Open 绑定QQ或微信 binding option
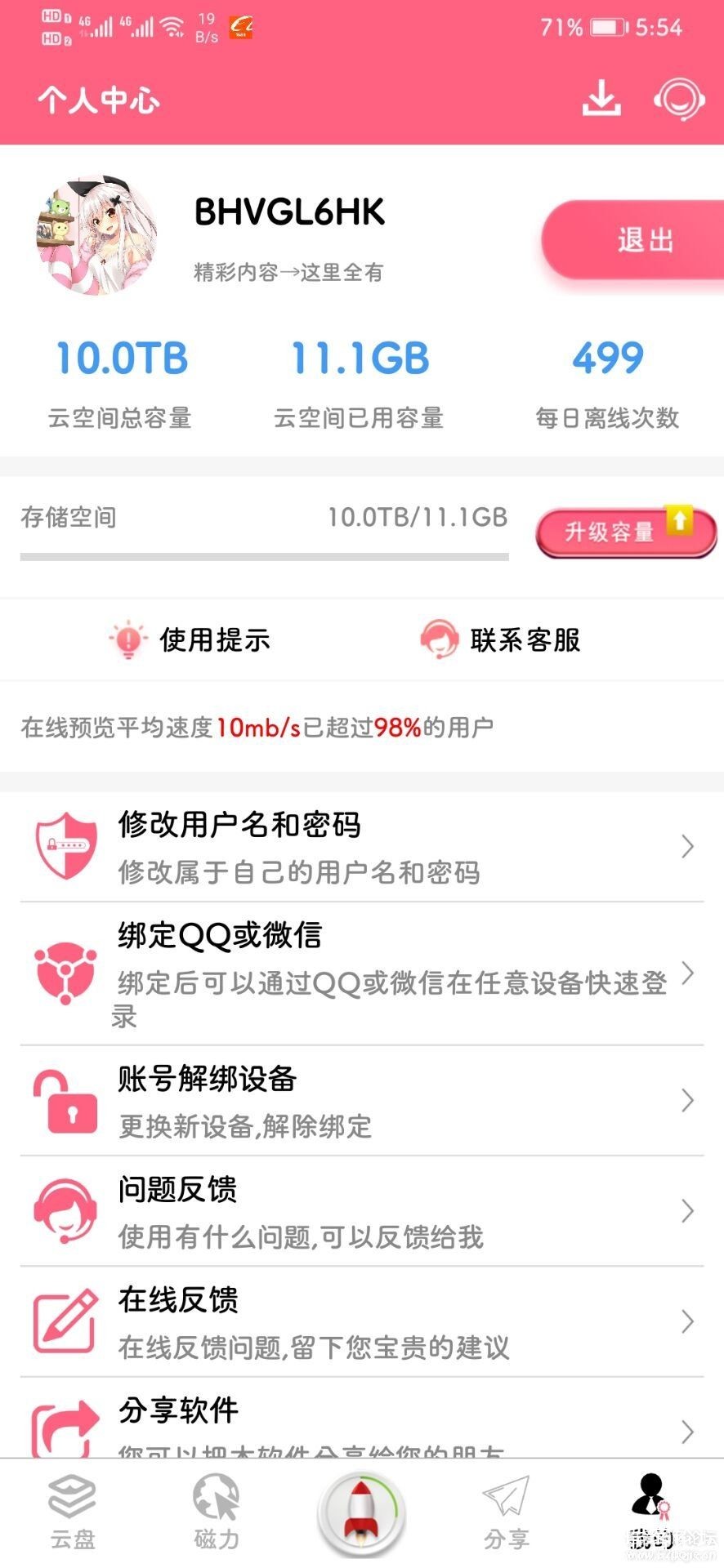724x1568 pixels. [362, 973]
